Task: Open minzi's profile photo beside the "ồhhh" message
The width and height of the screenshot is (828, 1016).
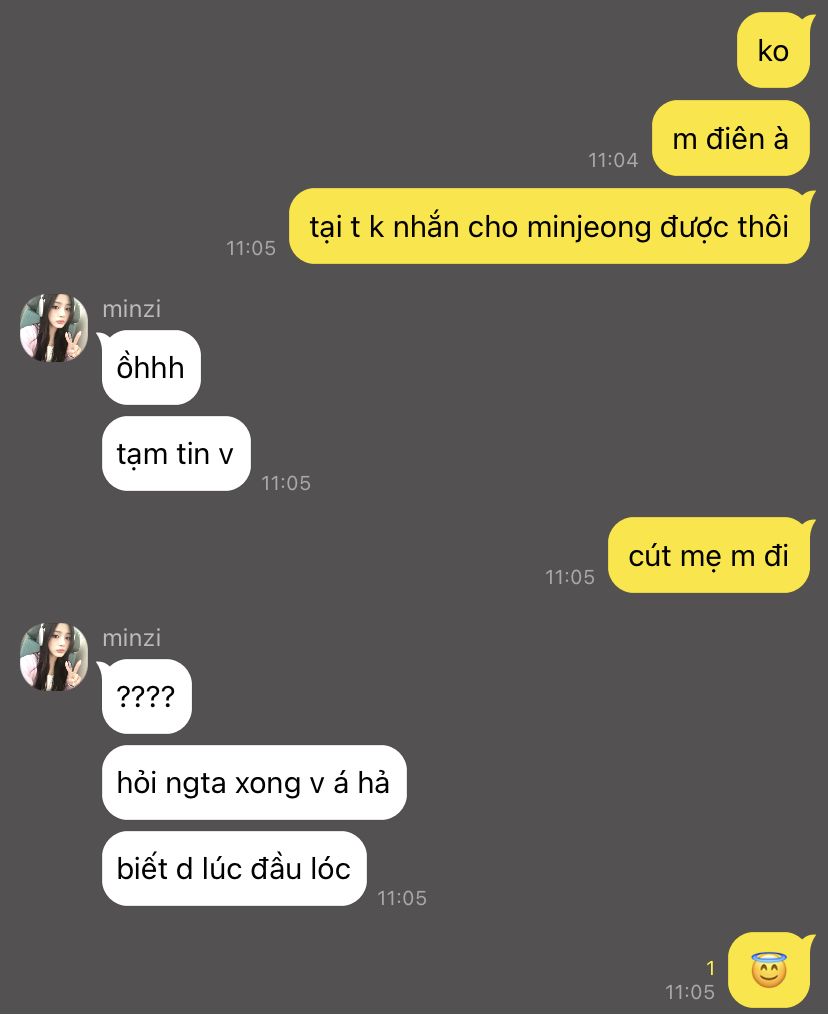Action: click(54, 328)
